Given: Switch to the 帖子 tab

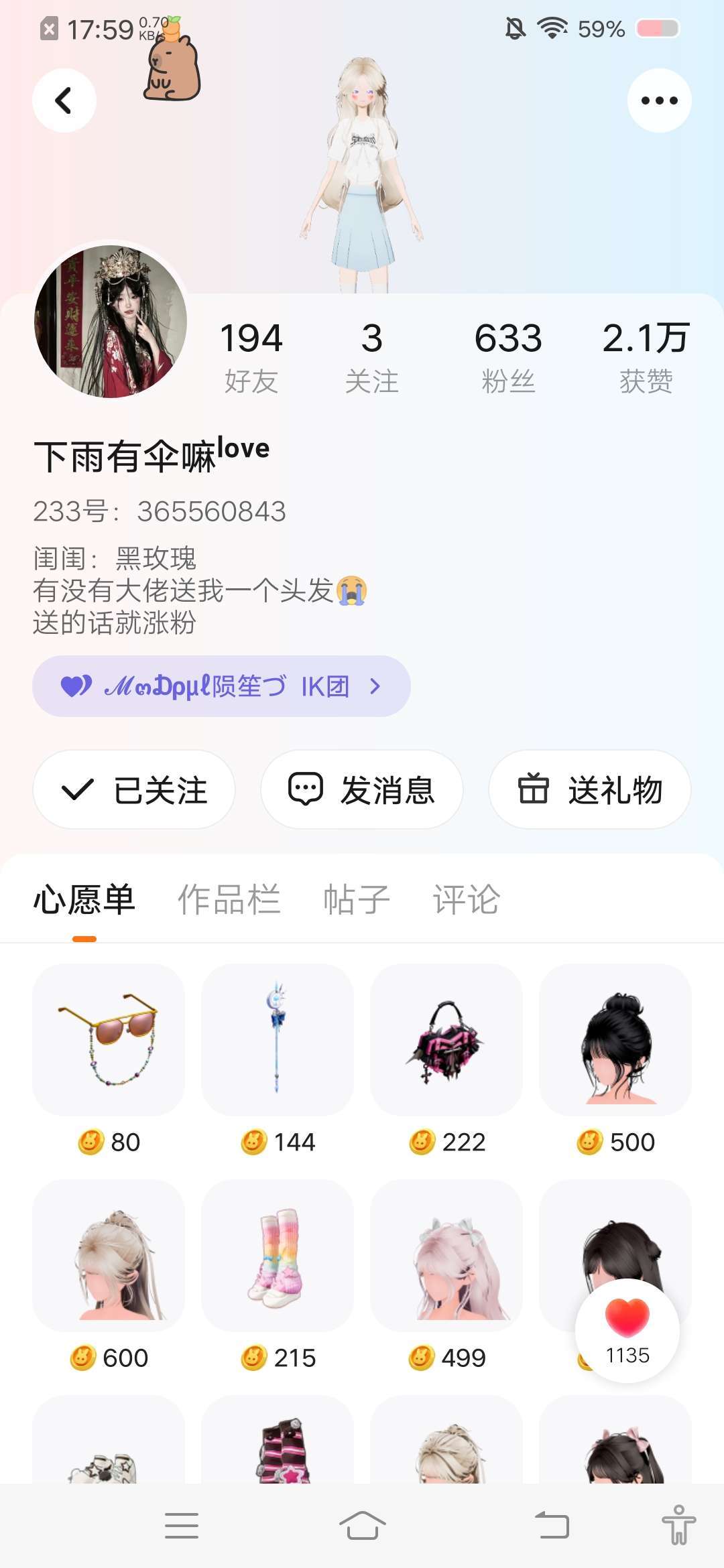Looking at the screenshot, I should click(356, 899).
